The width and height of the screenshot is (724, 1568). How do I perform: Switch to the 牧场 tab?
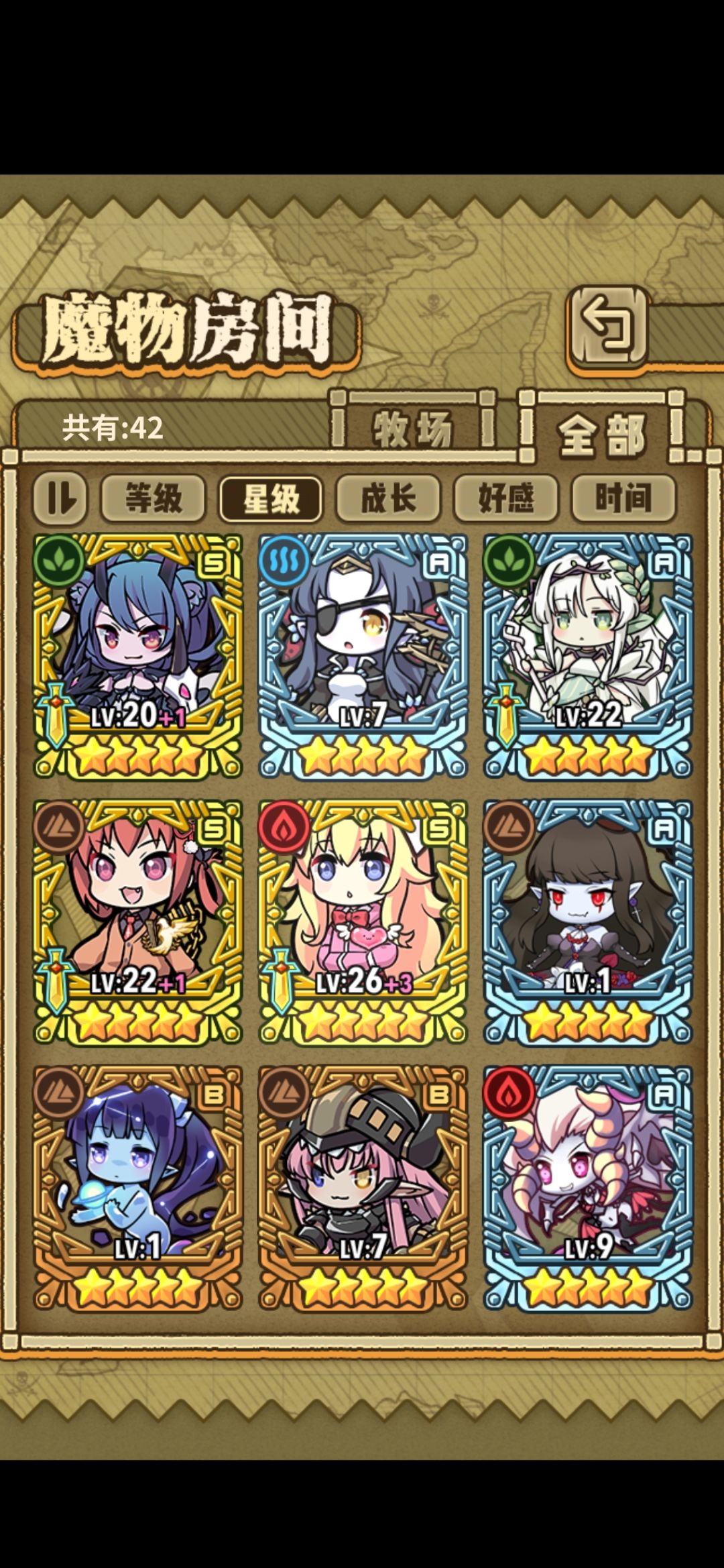point(413,429)
